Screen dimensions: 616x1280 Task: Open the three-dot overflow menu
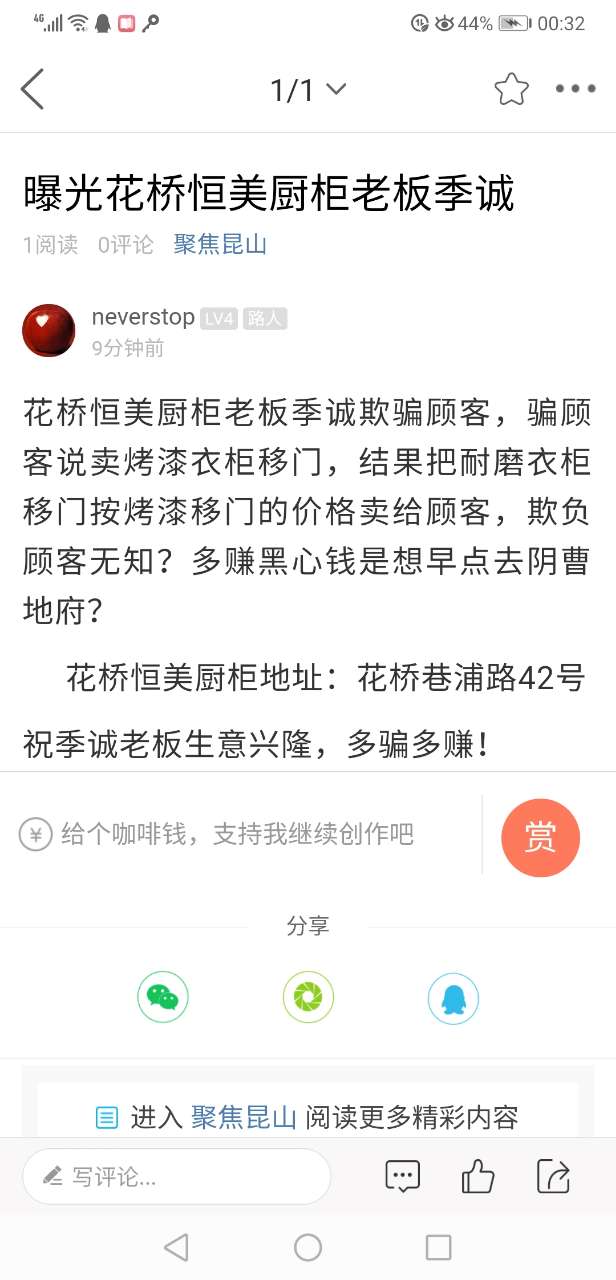(575, 89)
